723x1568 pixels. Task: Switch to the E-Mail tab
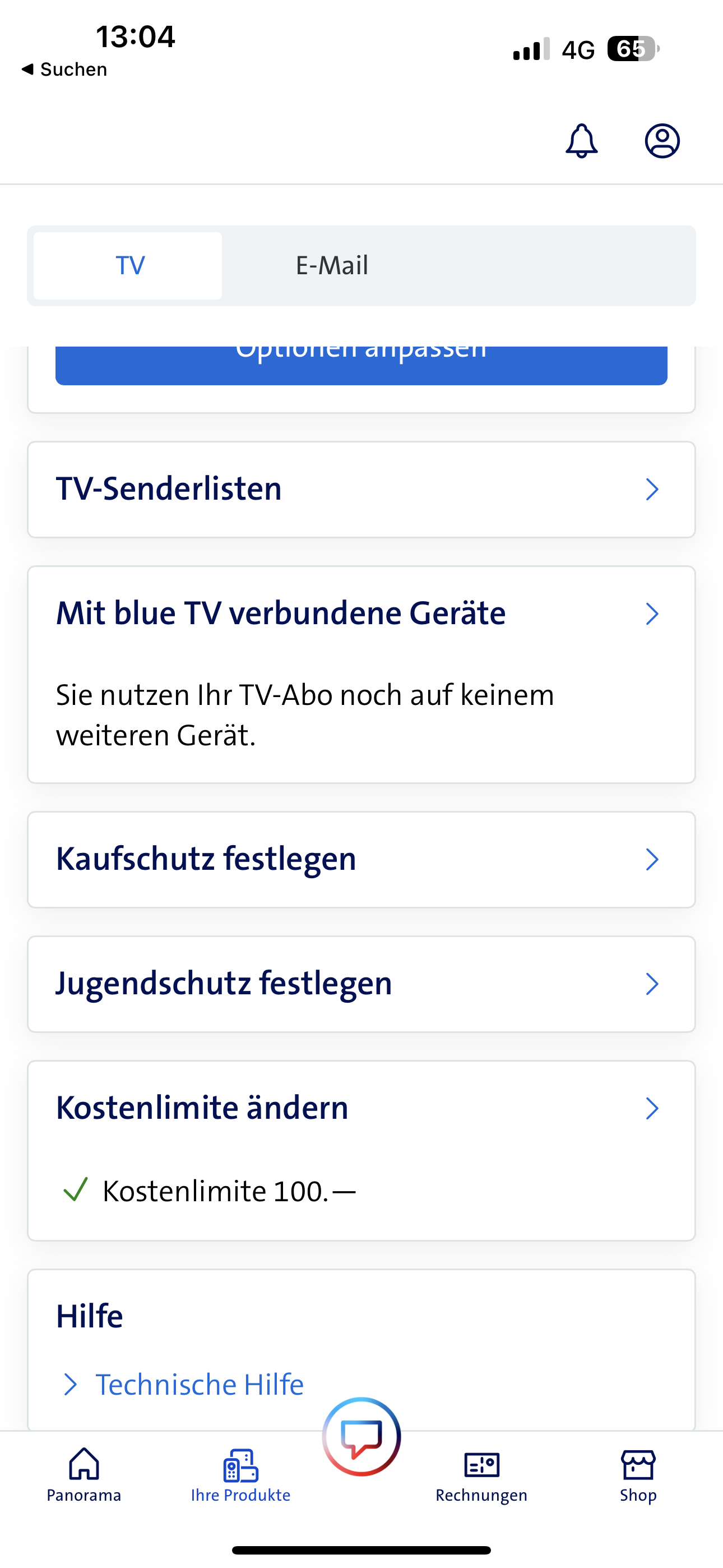point(332,265)
